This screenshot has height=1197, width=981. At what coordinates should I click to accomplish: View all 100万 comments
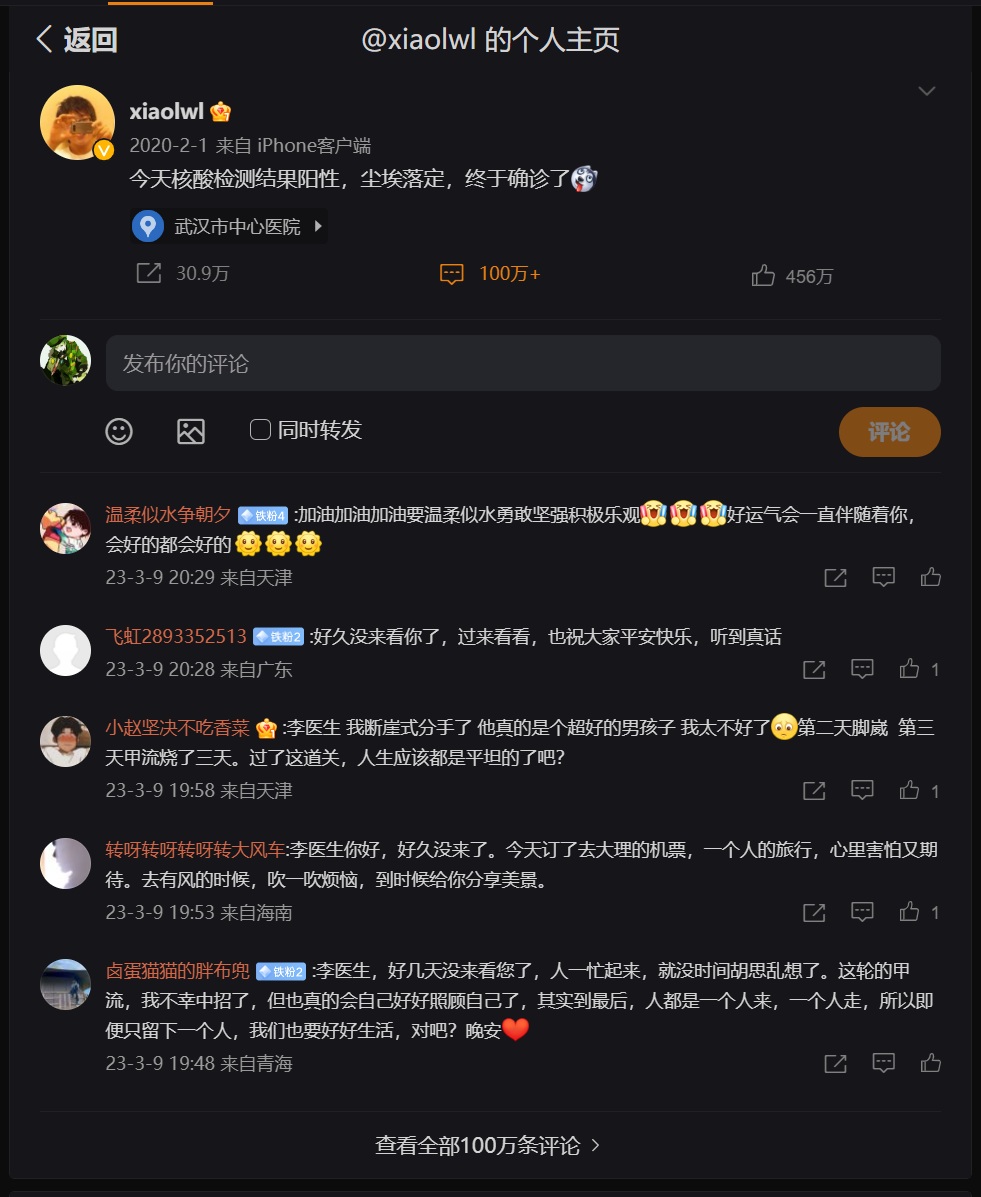[x=488, y=1145]
